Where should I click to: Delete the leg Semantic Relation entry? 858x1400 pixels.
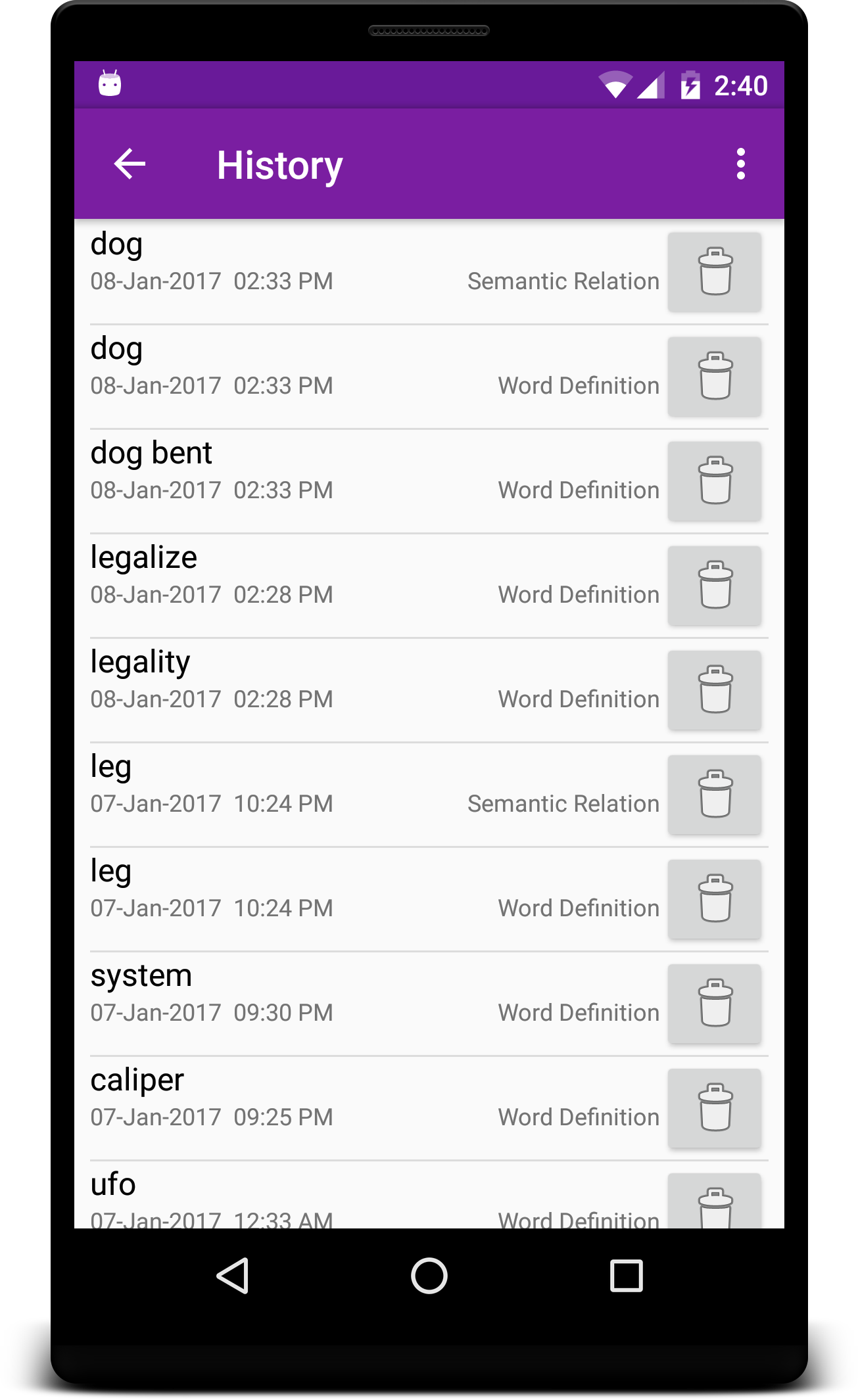tap(715, 794)
